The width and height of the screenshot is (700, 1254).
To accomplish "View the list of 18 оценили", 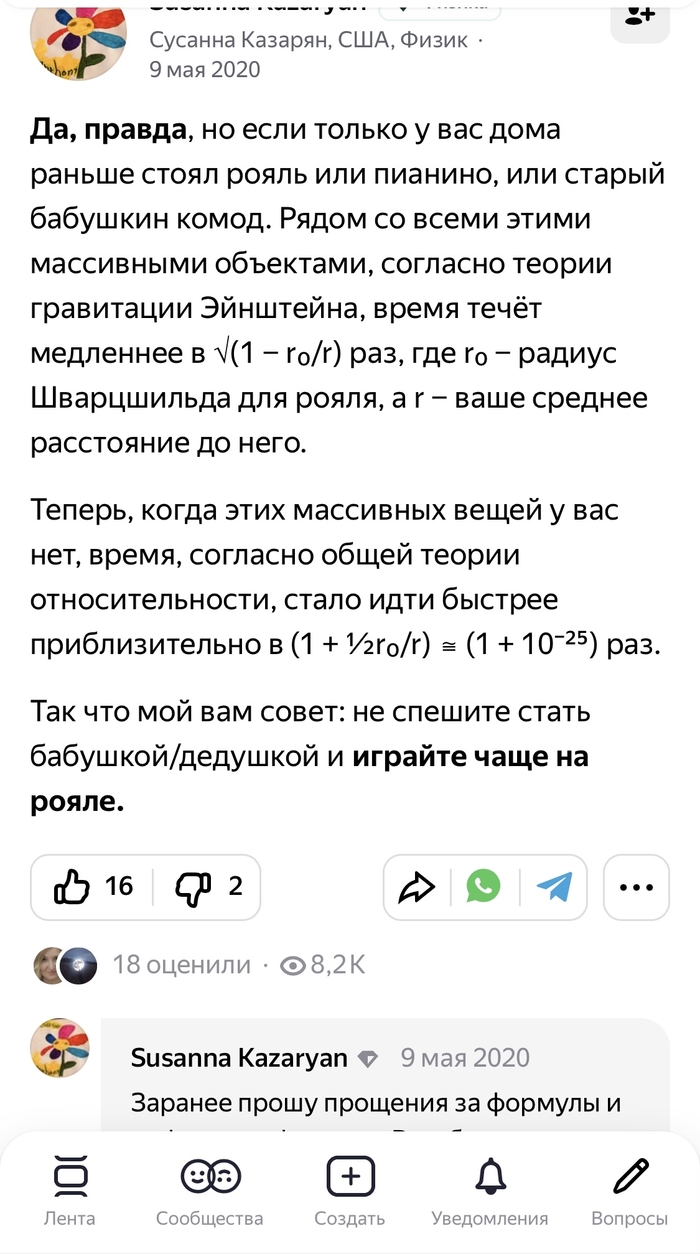I will coord(181,964).
